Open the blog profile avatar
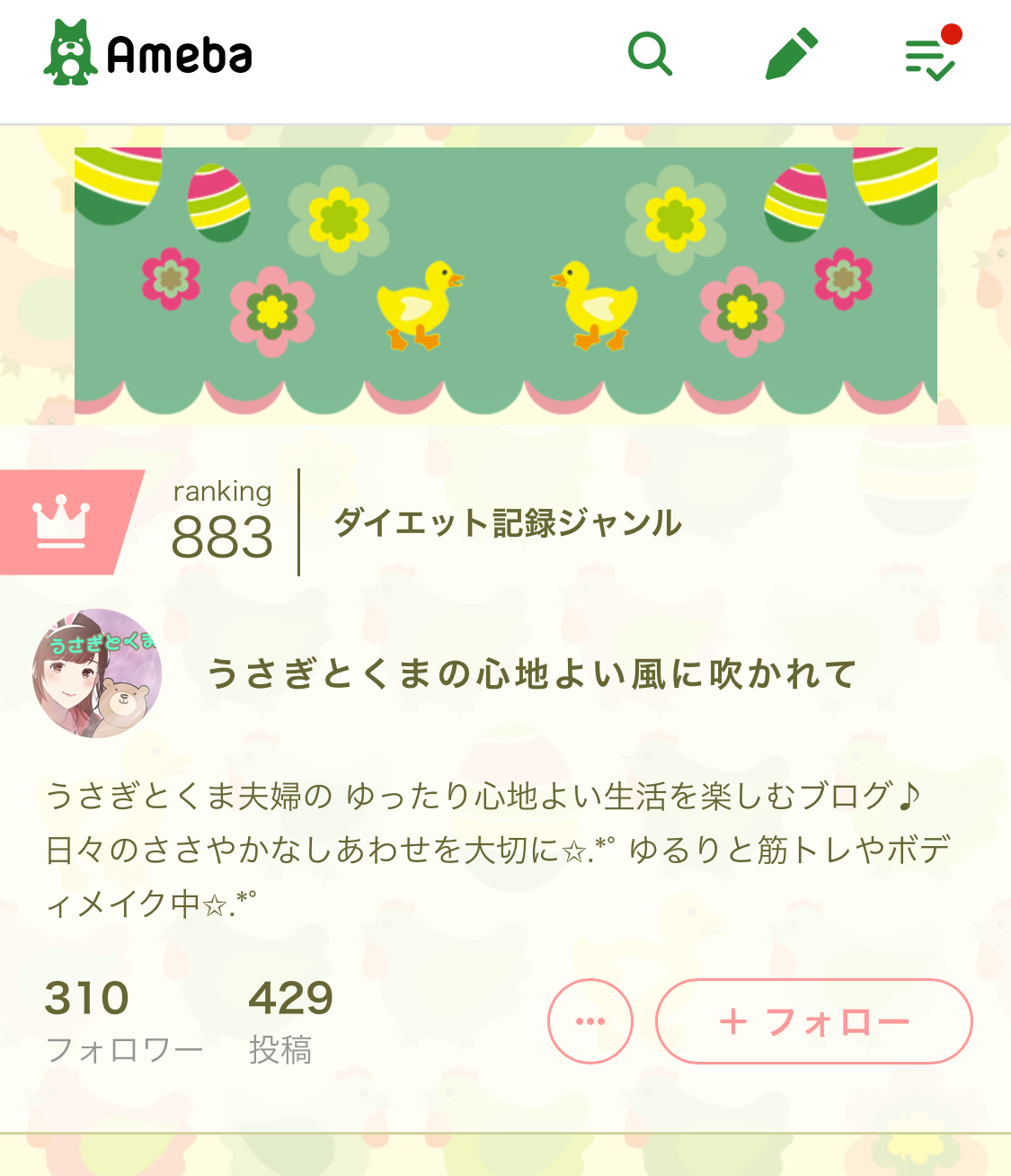The height and width of the screenshot is (1176, 1011). [x=97, y=673]
